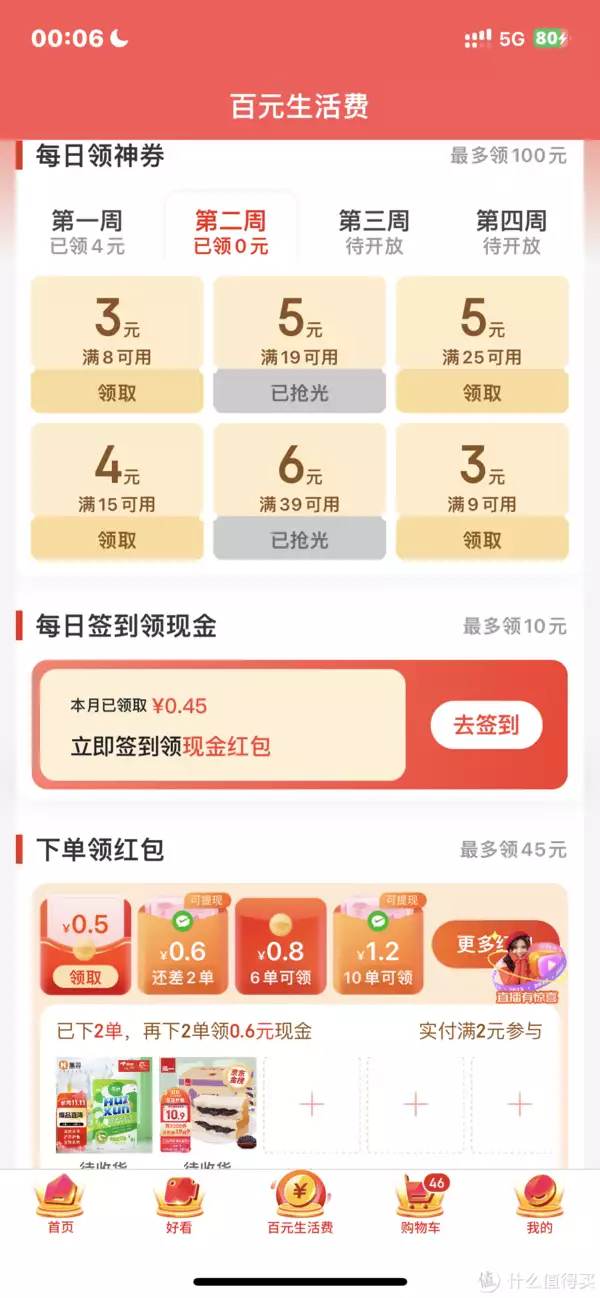Open the ¥1.2 10单可领 red packet

[378, 947]
